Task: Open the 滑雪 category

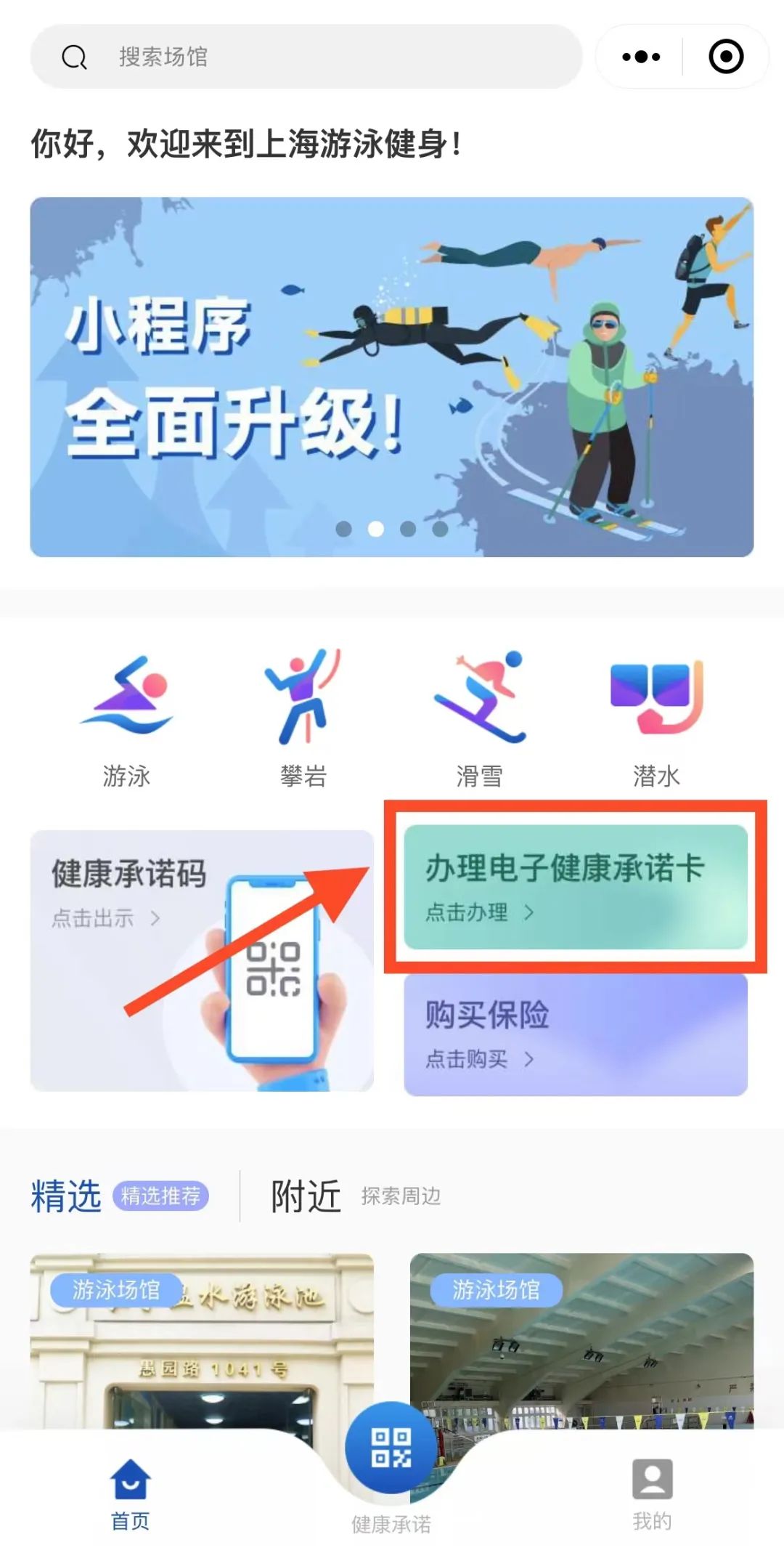Action: pos(480,719)
